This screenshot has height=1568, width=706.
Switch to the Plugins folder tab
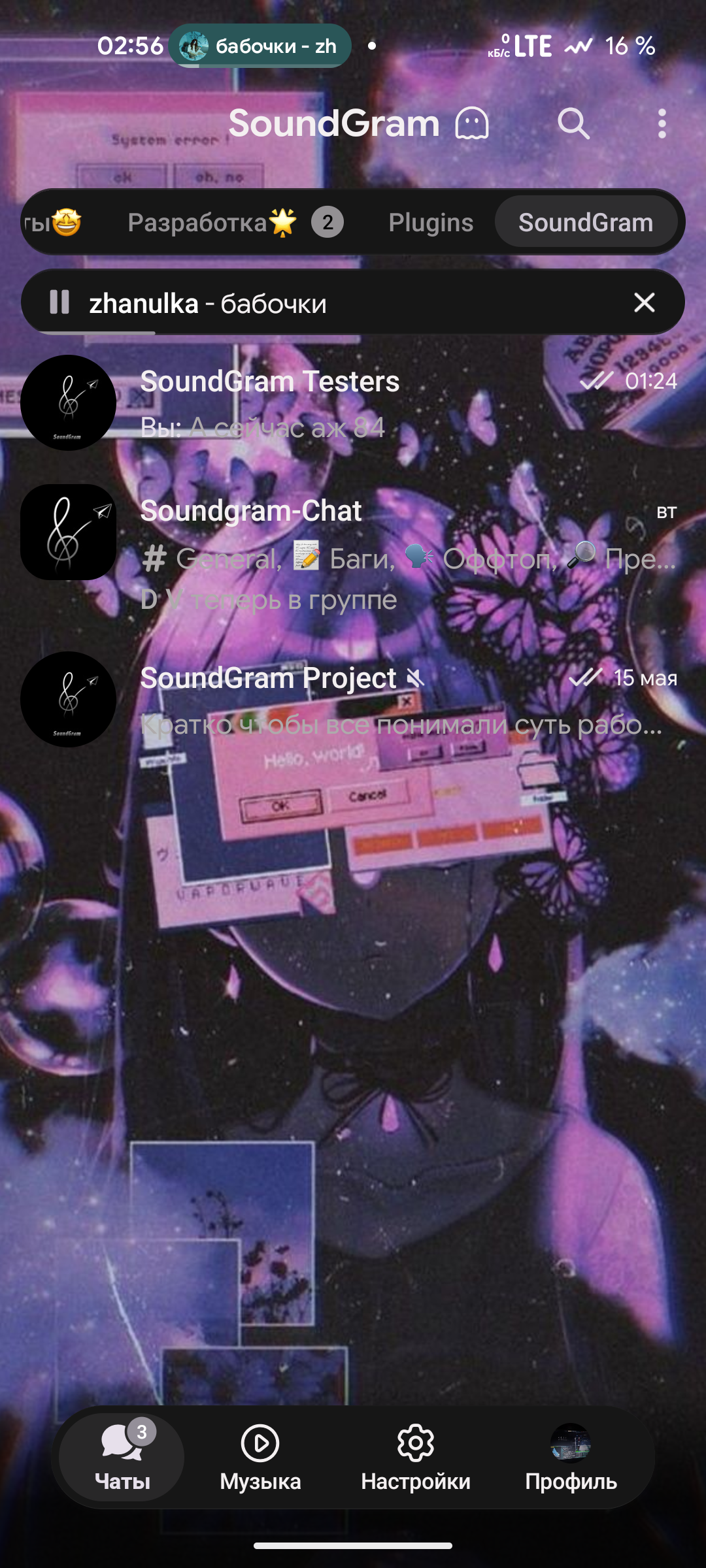coord(431,223)
